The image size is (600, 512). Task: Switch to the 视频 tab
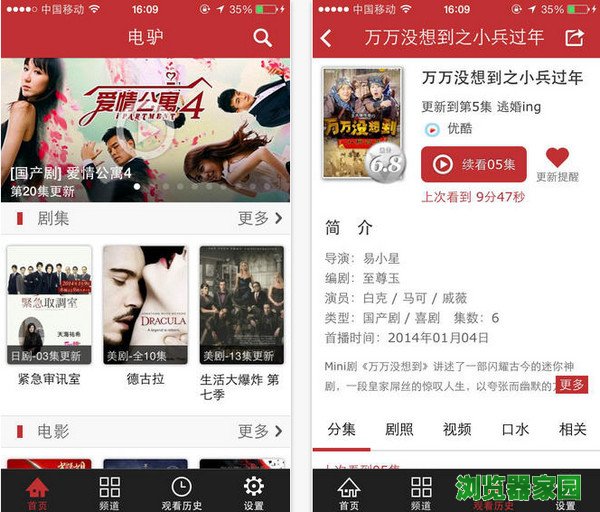pyautogui.click(x=457, y=429)
